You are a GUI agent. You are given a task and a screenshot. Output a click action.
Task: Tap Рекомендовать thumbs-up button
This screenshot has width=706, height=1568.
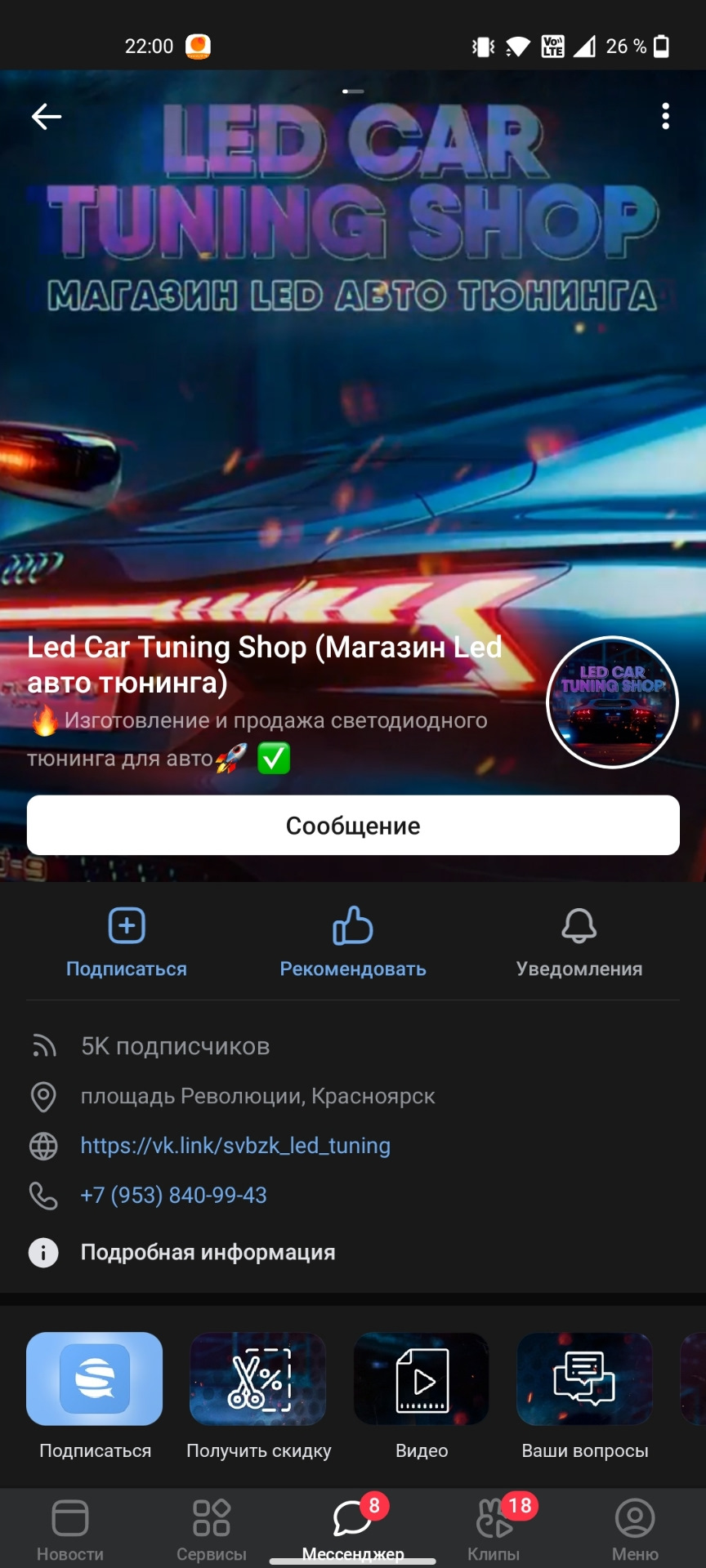point(353,942)
